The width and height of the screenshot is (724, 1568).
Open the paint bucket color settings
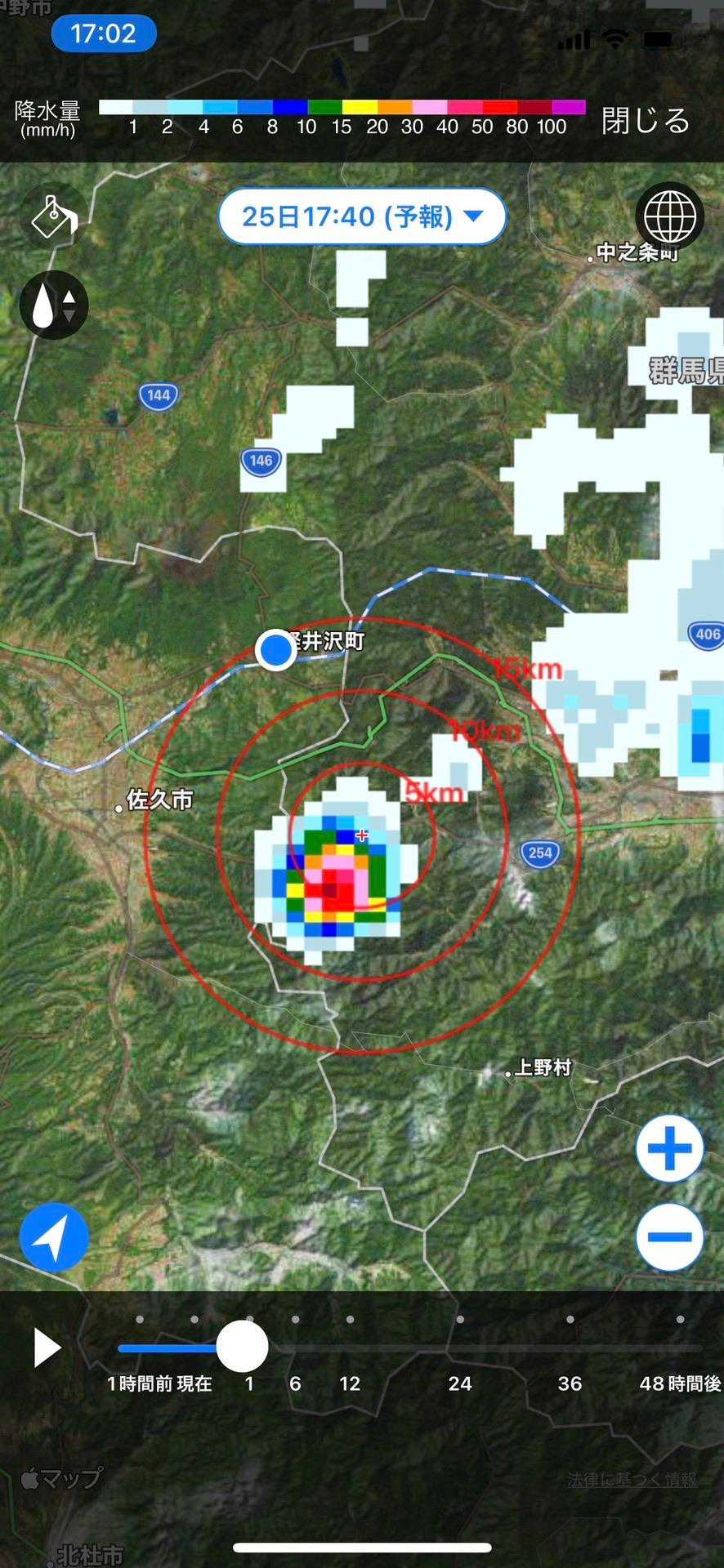(x=53, y=216)
